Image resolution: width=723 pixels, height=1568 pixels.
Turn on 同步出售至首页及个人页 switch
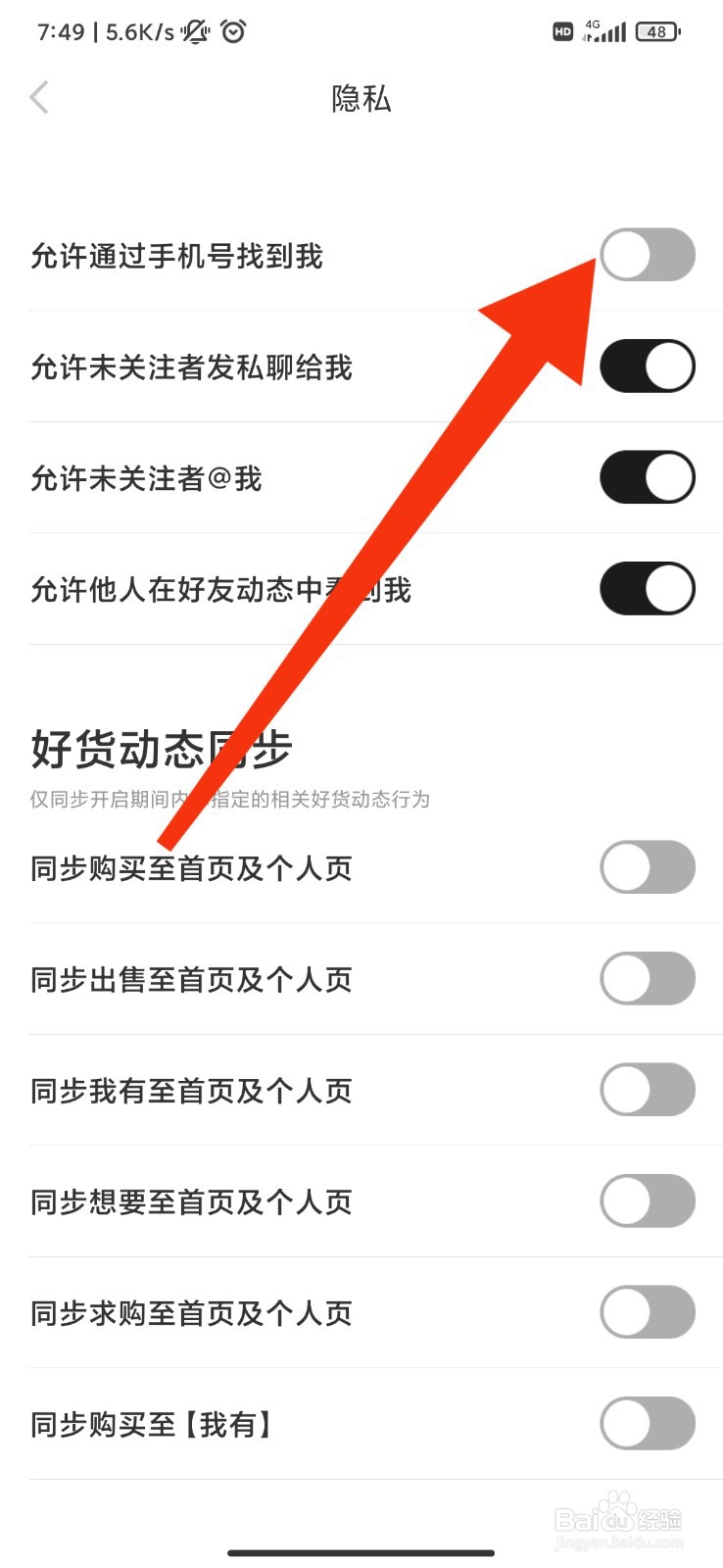pyautogui.click(x=646, y=978)
